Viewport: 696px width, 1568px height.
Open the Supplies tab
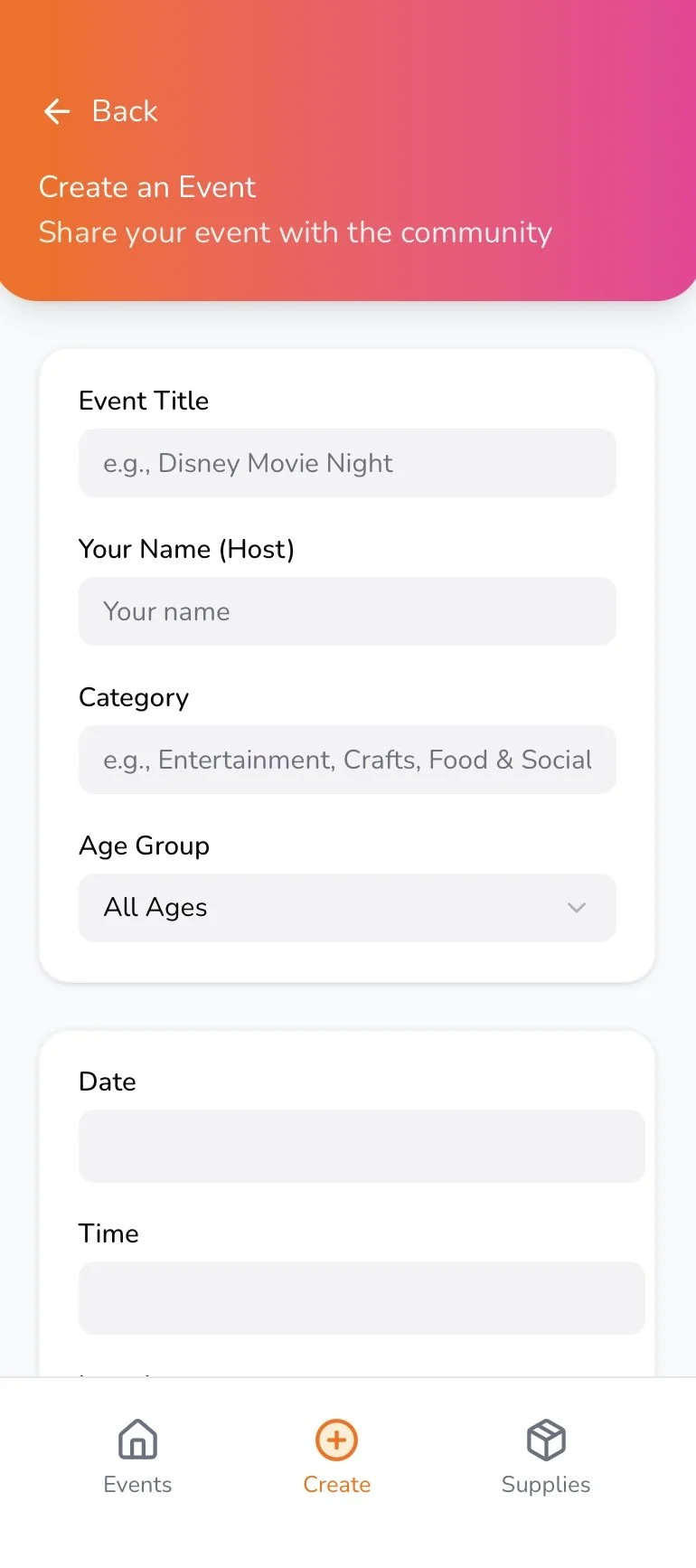pos(546,1458)
